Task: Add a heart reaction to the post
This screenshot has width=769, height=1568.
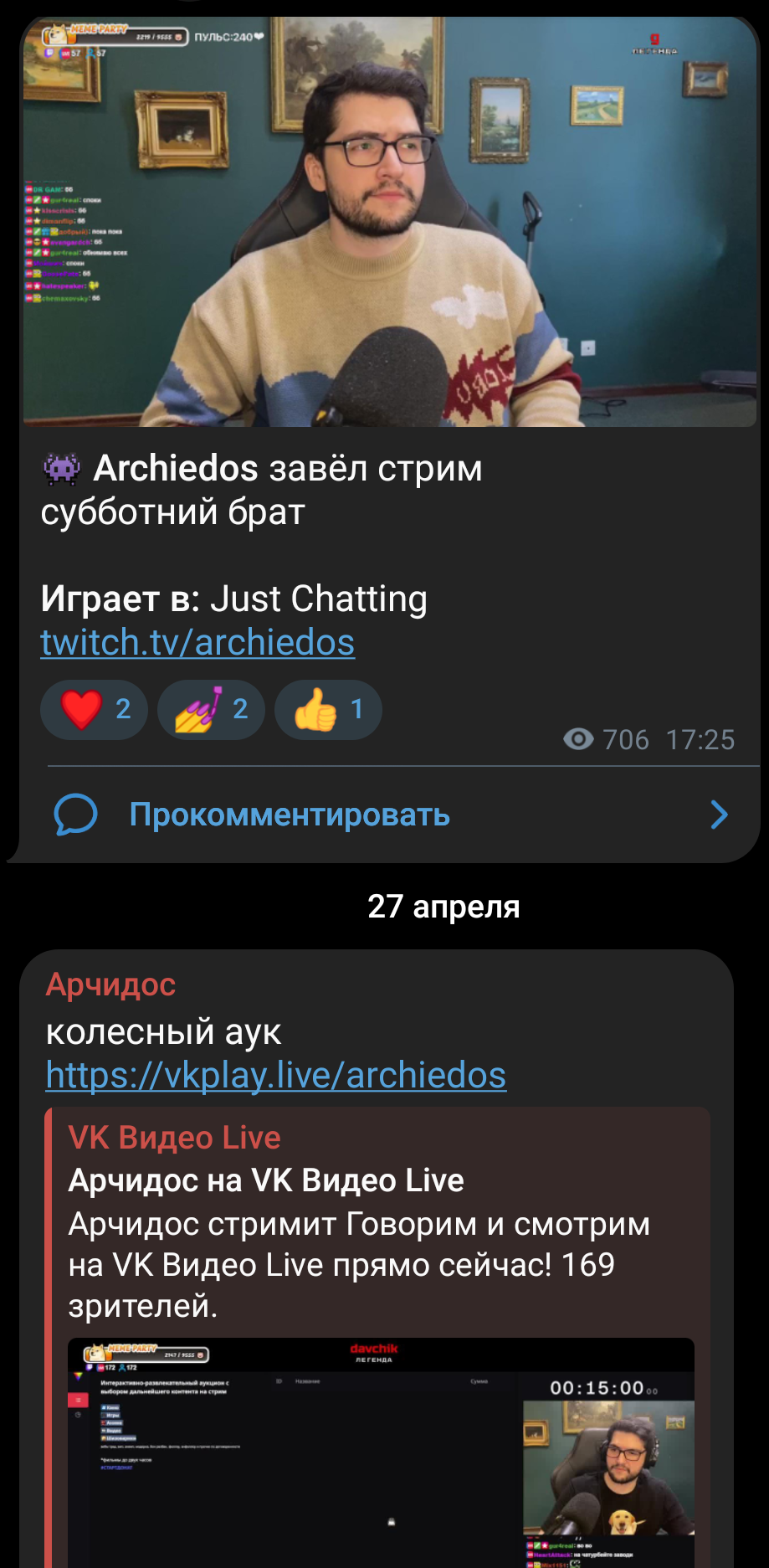Action: (94, 710)
